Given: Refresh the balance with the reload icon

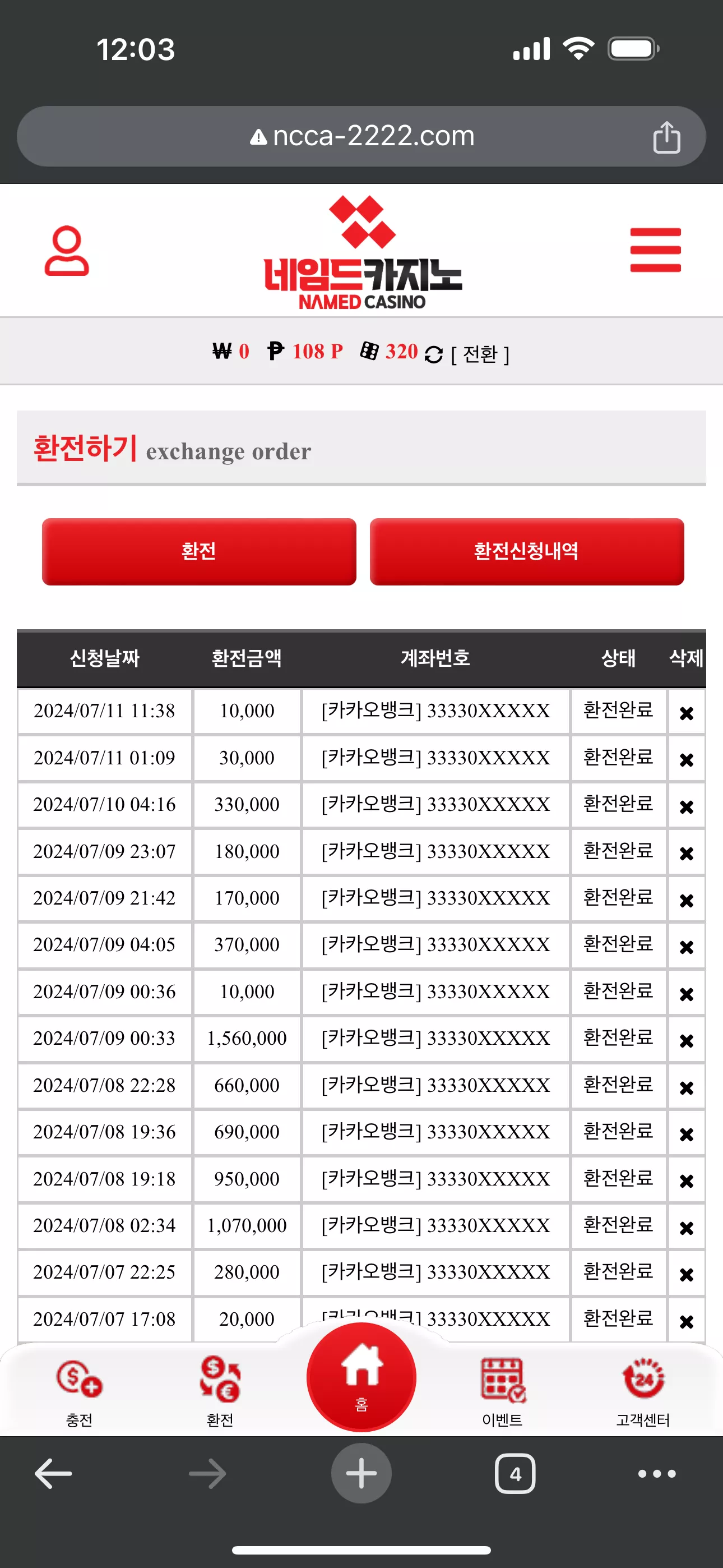Looking at the screenshot, I should (433, 354).
